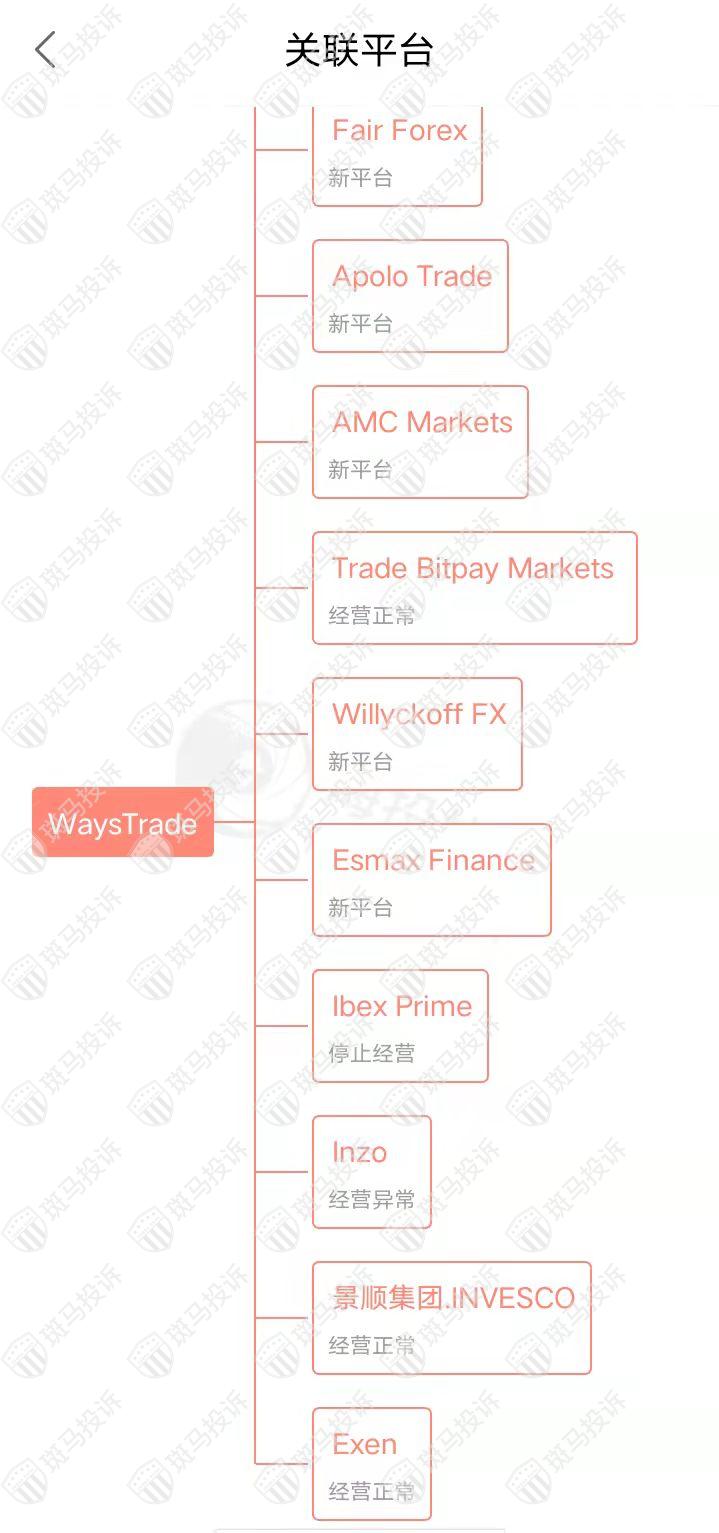The height and width of the screenshot is (1533, 719).
Task: Select the WaysTrade root node
Action: (123, 823)
